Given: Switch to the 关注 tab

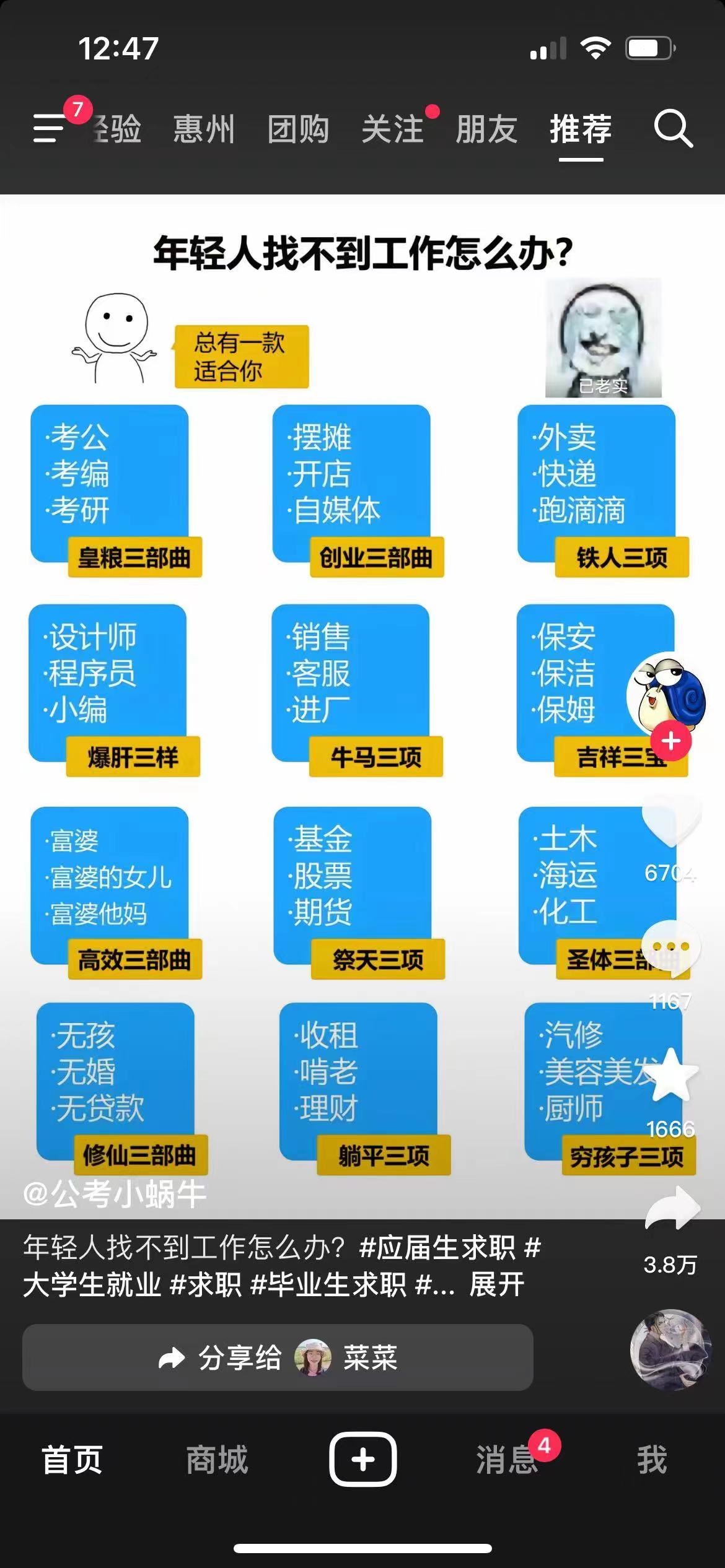Looking at the screenshot, I should pos(393,129).
